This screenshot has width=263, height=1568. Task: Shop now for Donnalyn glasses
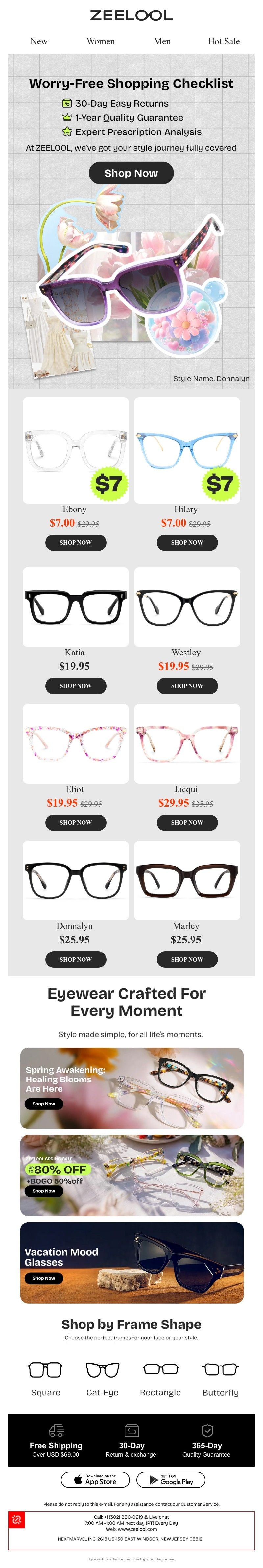[76, 959]
